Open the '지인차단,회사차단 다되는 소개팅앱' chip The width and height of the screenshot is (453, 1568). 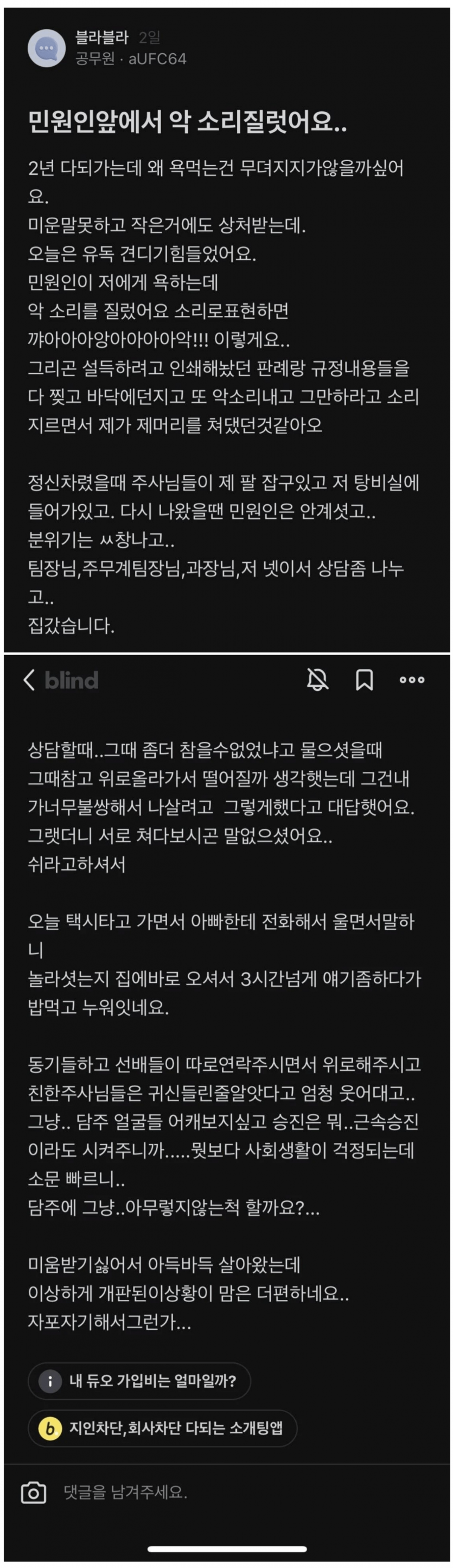[x=162, y=1428]
